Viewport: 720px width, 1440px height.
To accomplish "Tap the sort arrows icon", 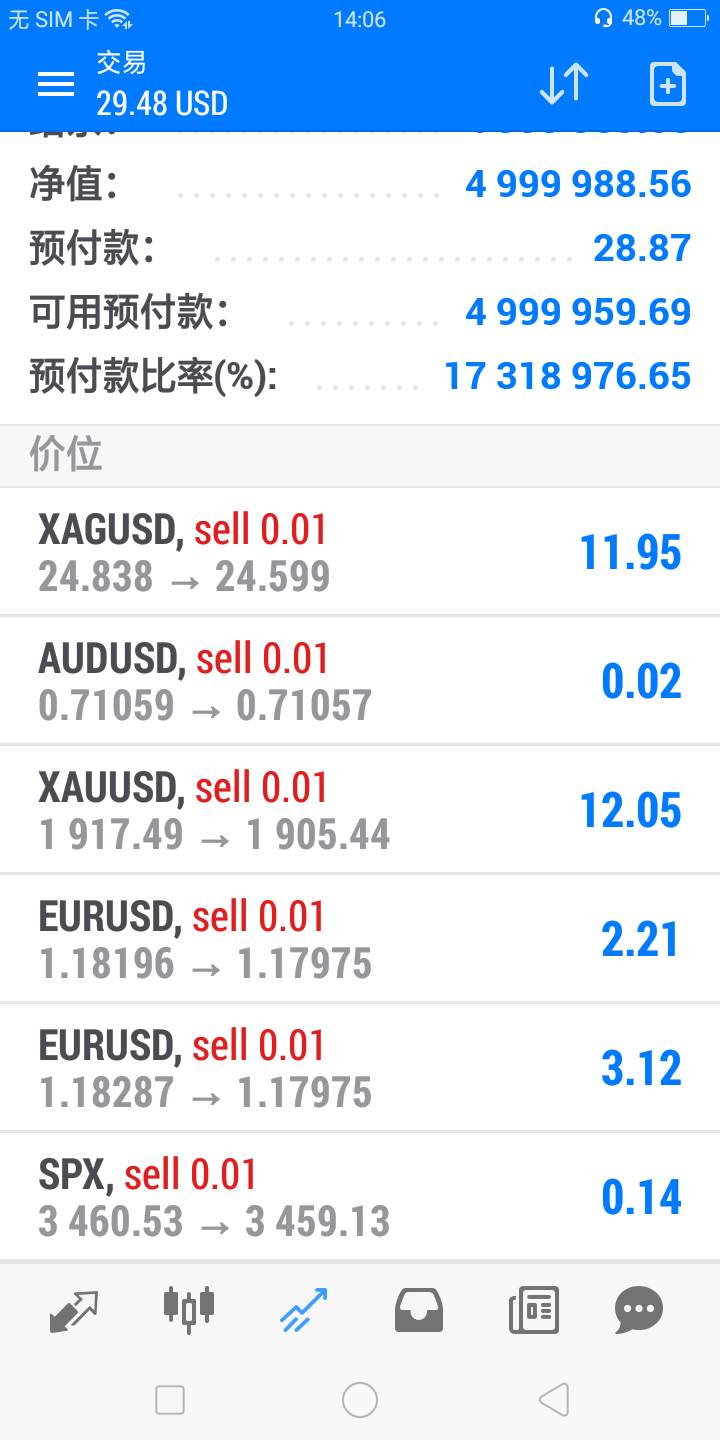I will point(564,84).
